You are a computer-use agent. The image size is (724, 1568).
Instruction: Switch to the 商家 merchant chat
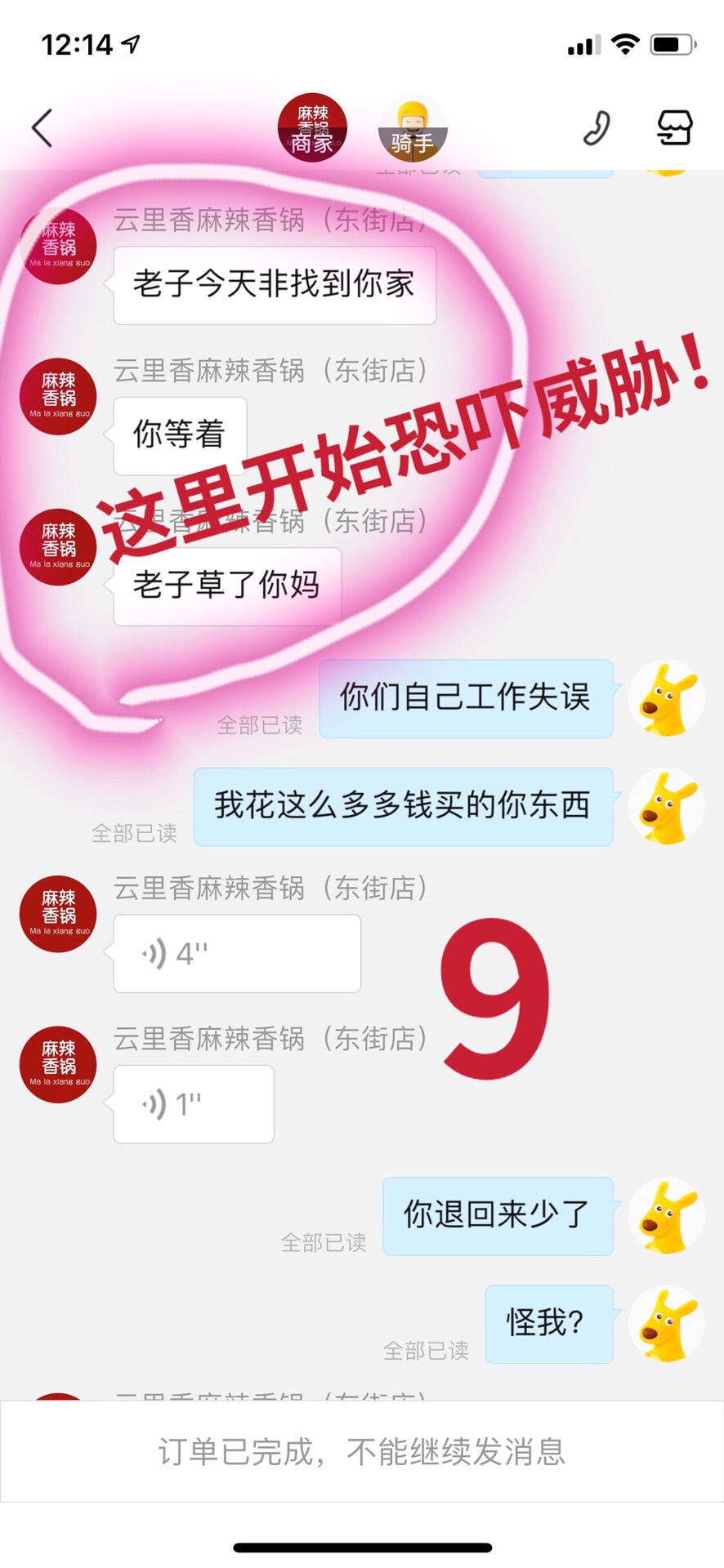tap(312, 128)
